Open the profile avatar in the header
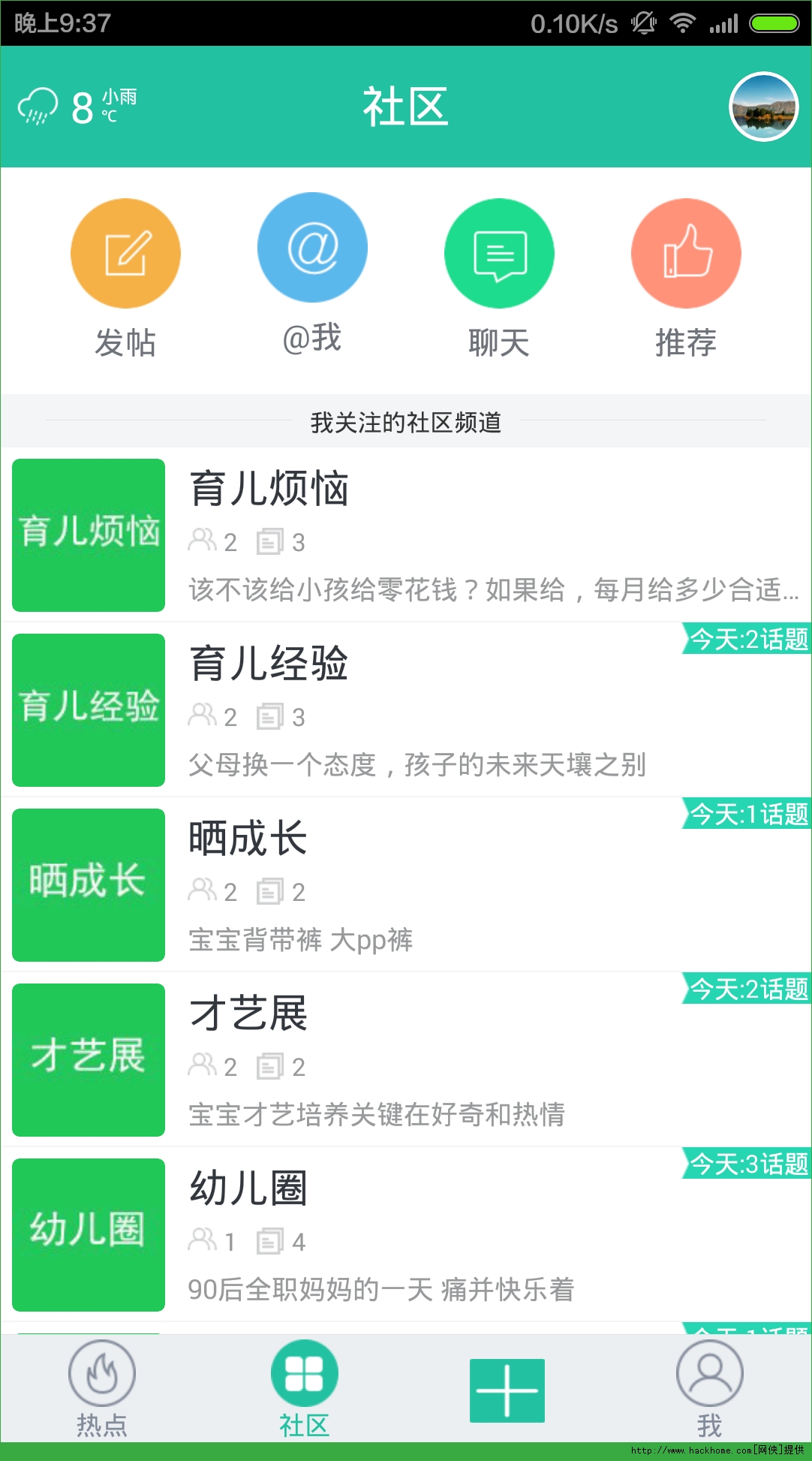Screen dimensions: 812x1461 pyautogui.click(x=763, y=107)
